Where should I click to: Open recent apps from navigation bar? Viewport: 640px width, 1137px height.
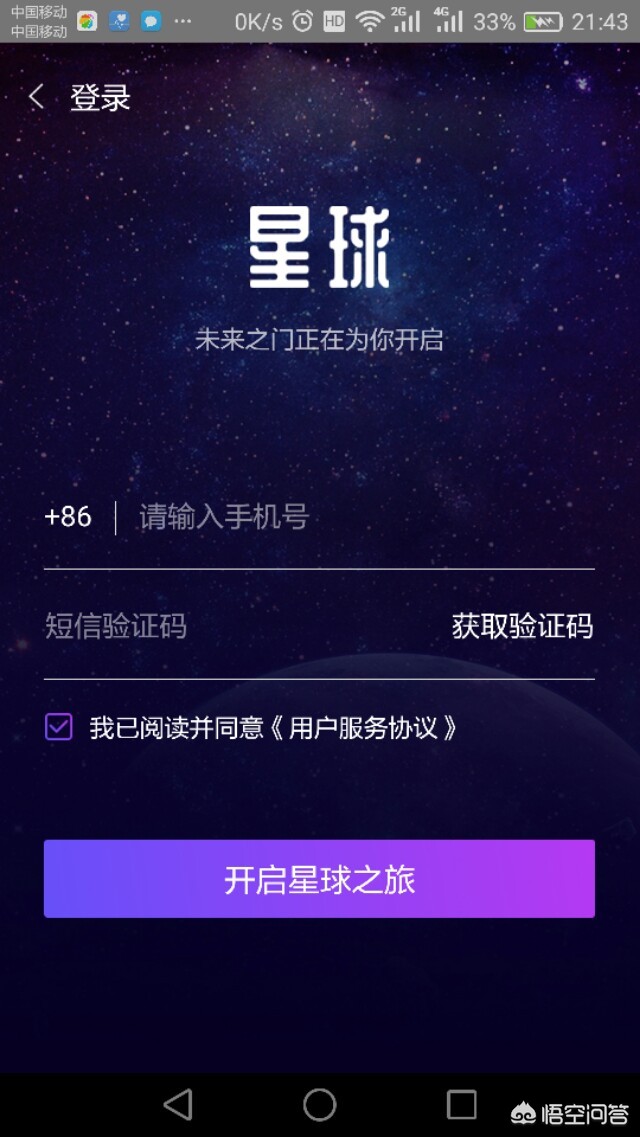(x=461, y=1104)
